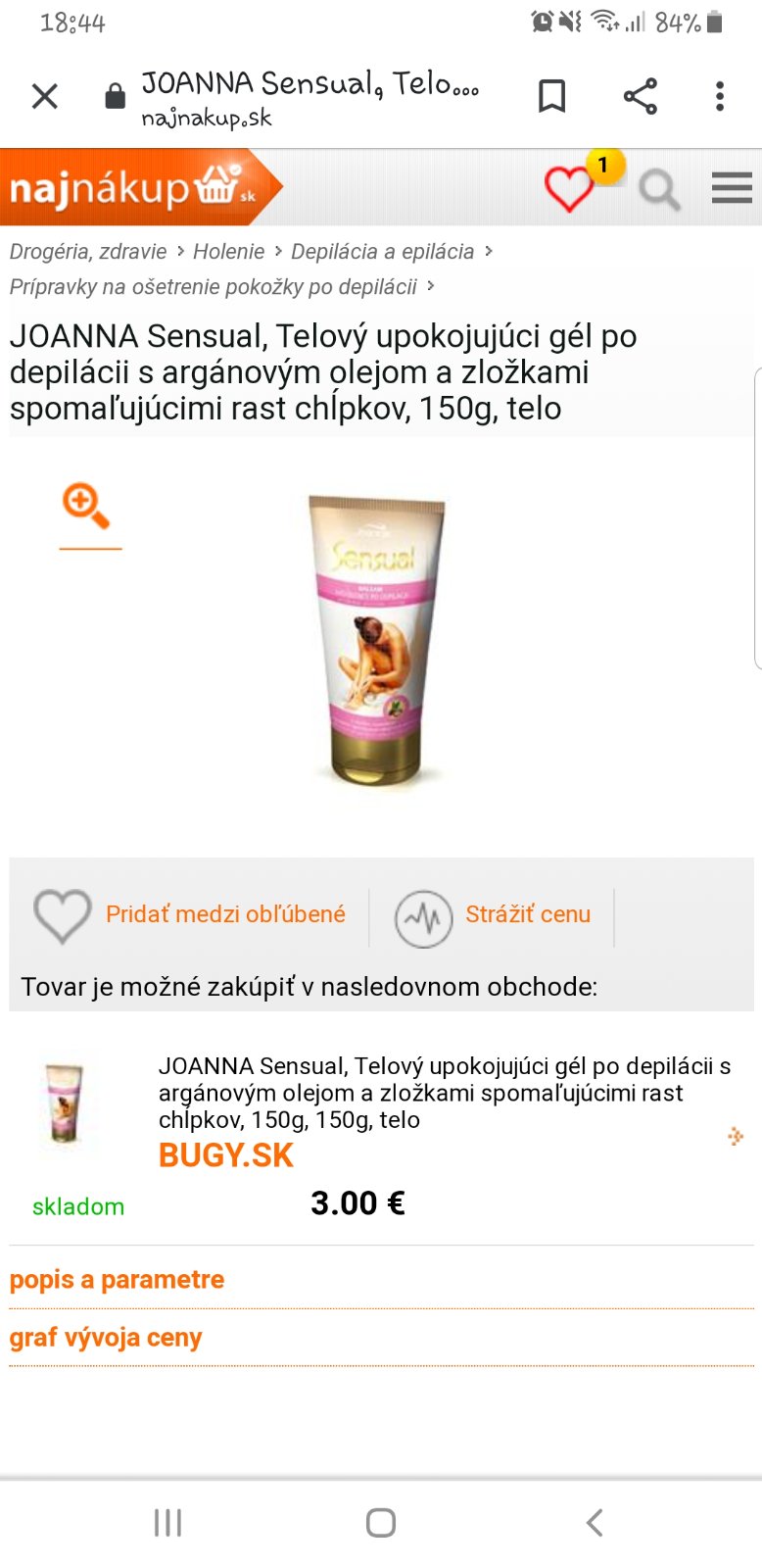The height and width of the screenshot is (1568, 762).
Task: Open Prípravky na ošetrenie pokožky po depilácii
Action: pyautogui.click(x=214, y=287)
